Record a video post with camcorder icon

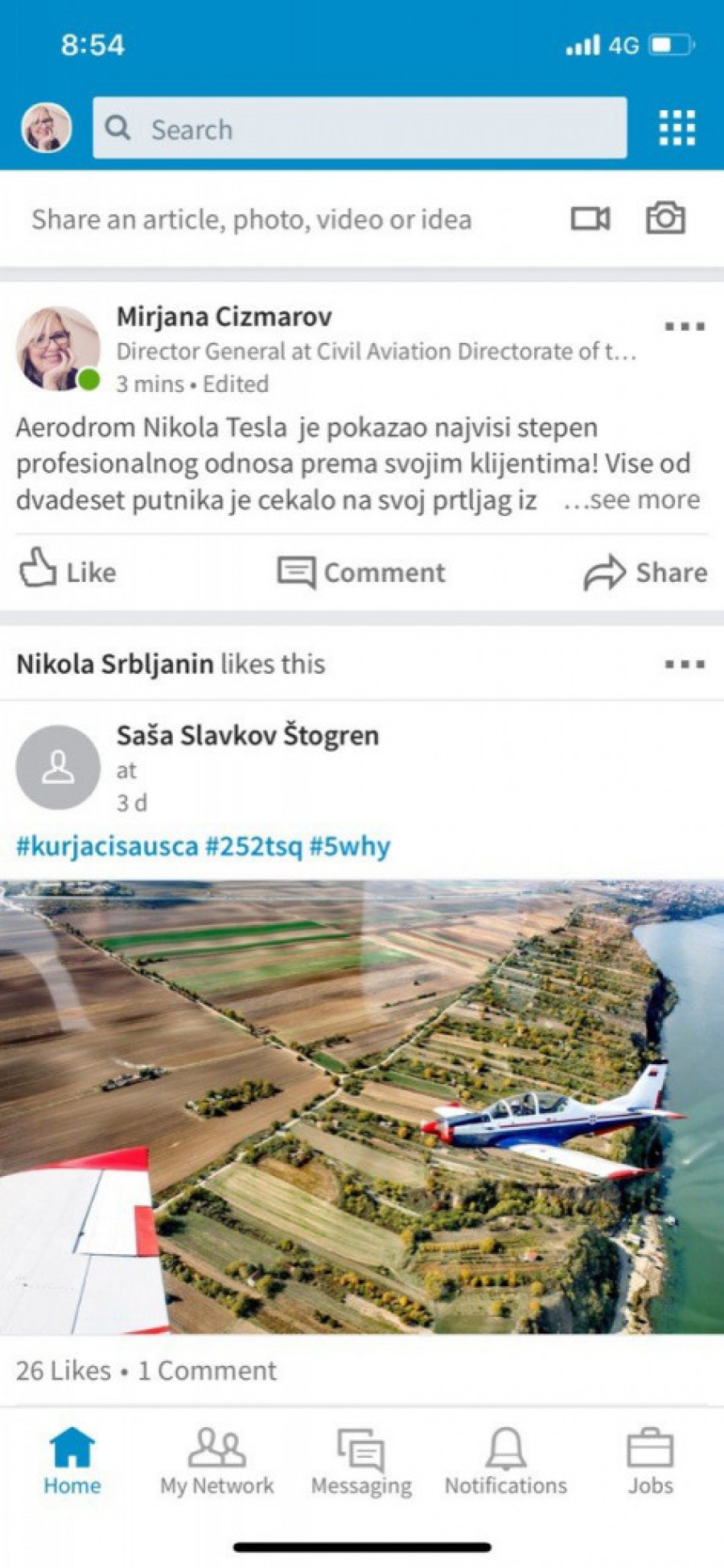590,219
